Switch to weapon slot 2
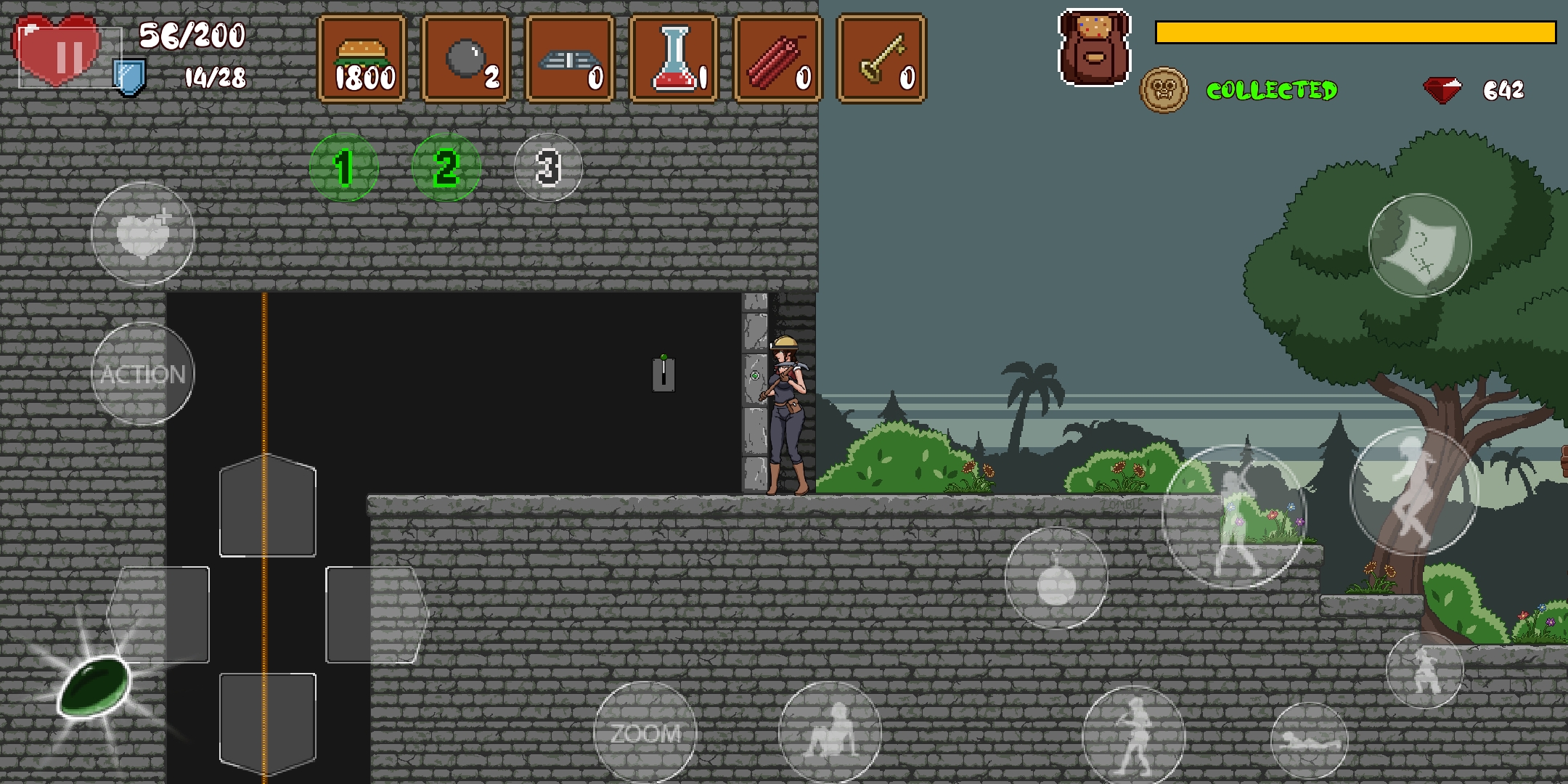The image size is (1568, 784). click(x=446, y=168)
